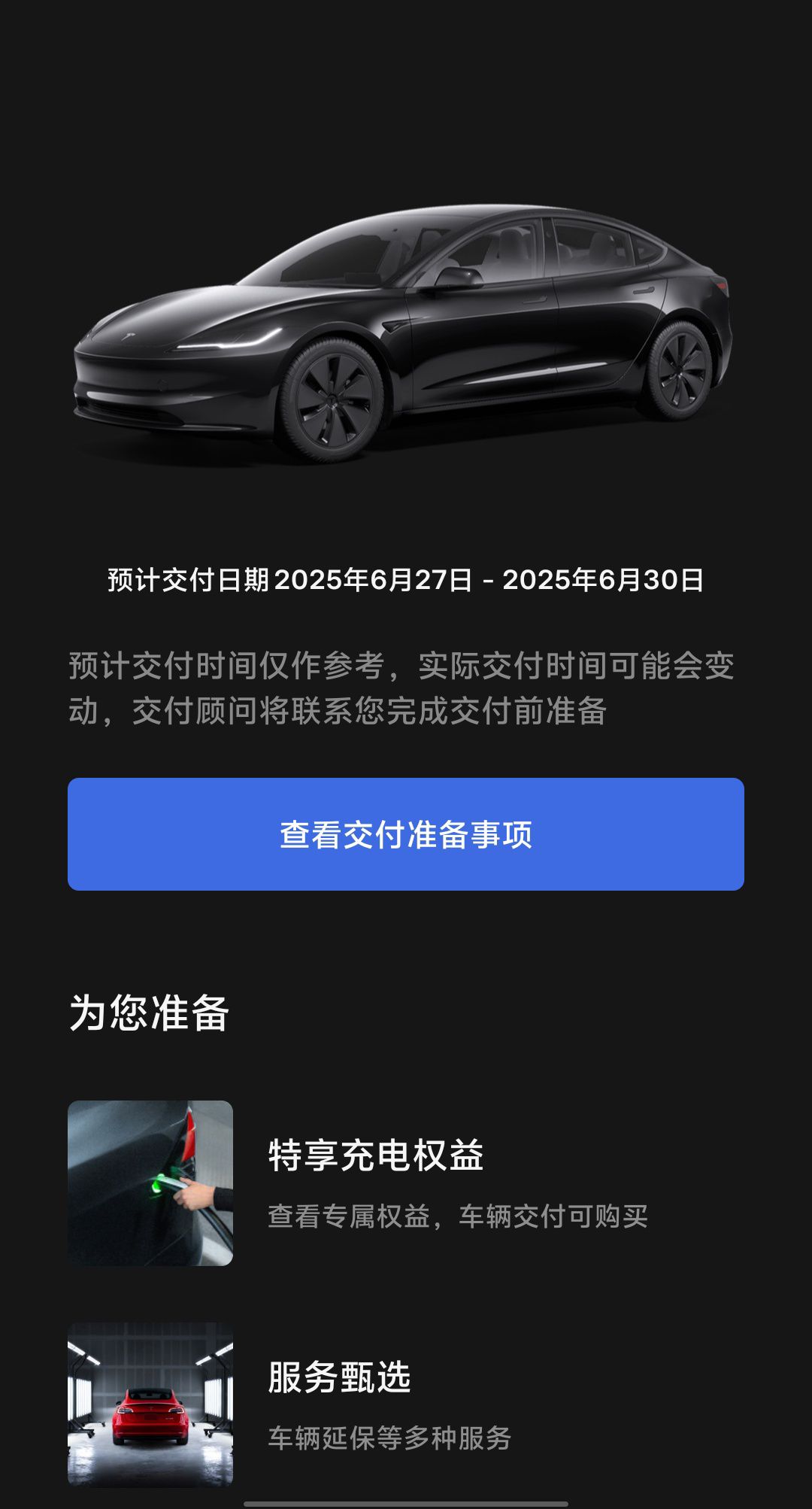Open 特享充电权益 row
Viewport: 812px width, 1509px height.
pos(406,1183)
